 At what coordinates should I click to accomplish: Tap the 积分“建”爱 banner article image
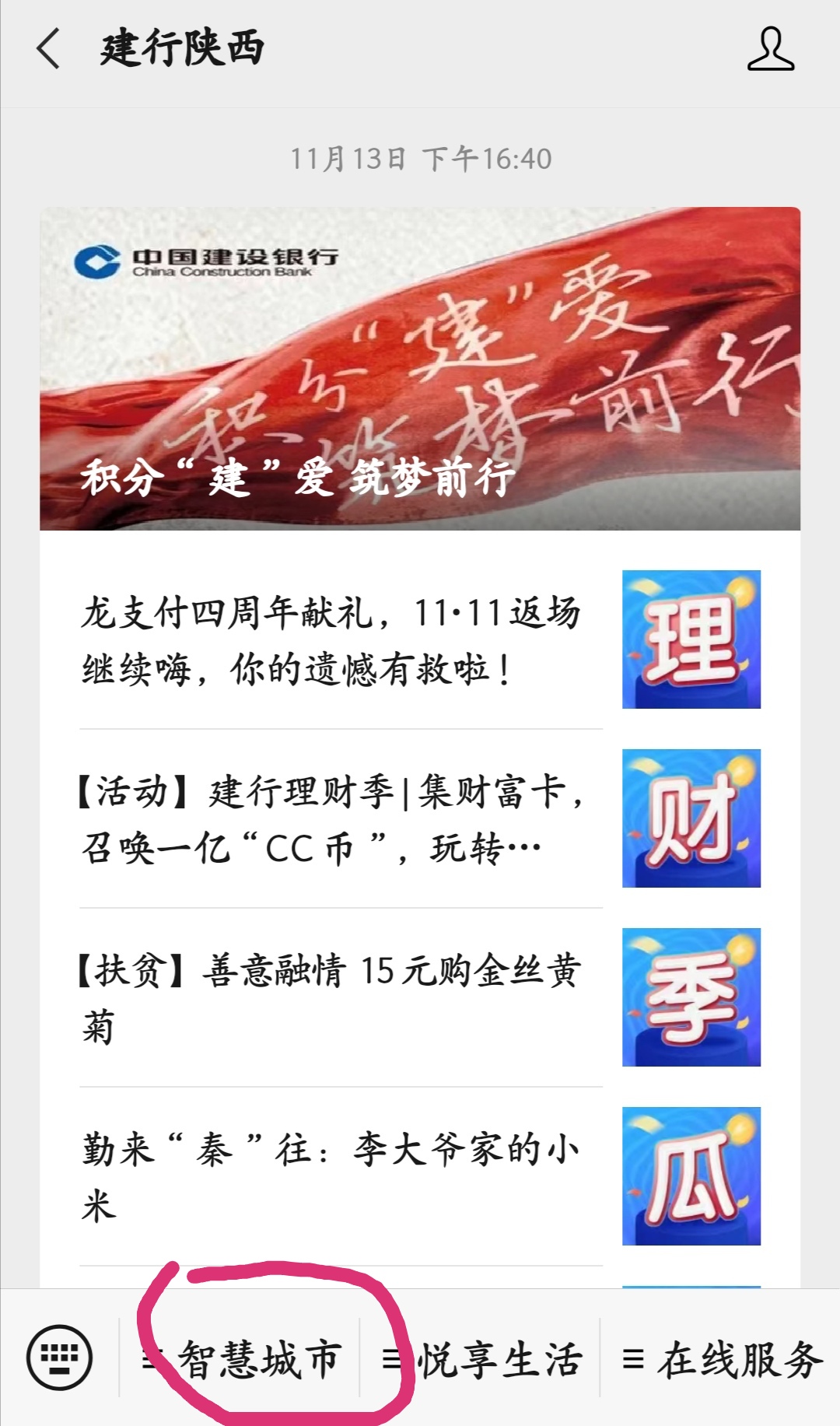click(x=420, y=366)
